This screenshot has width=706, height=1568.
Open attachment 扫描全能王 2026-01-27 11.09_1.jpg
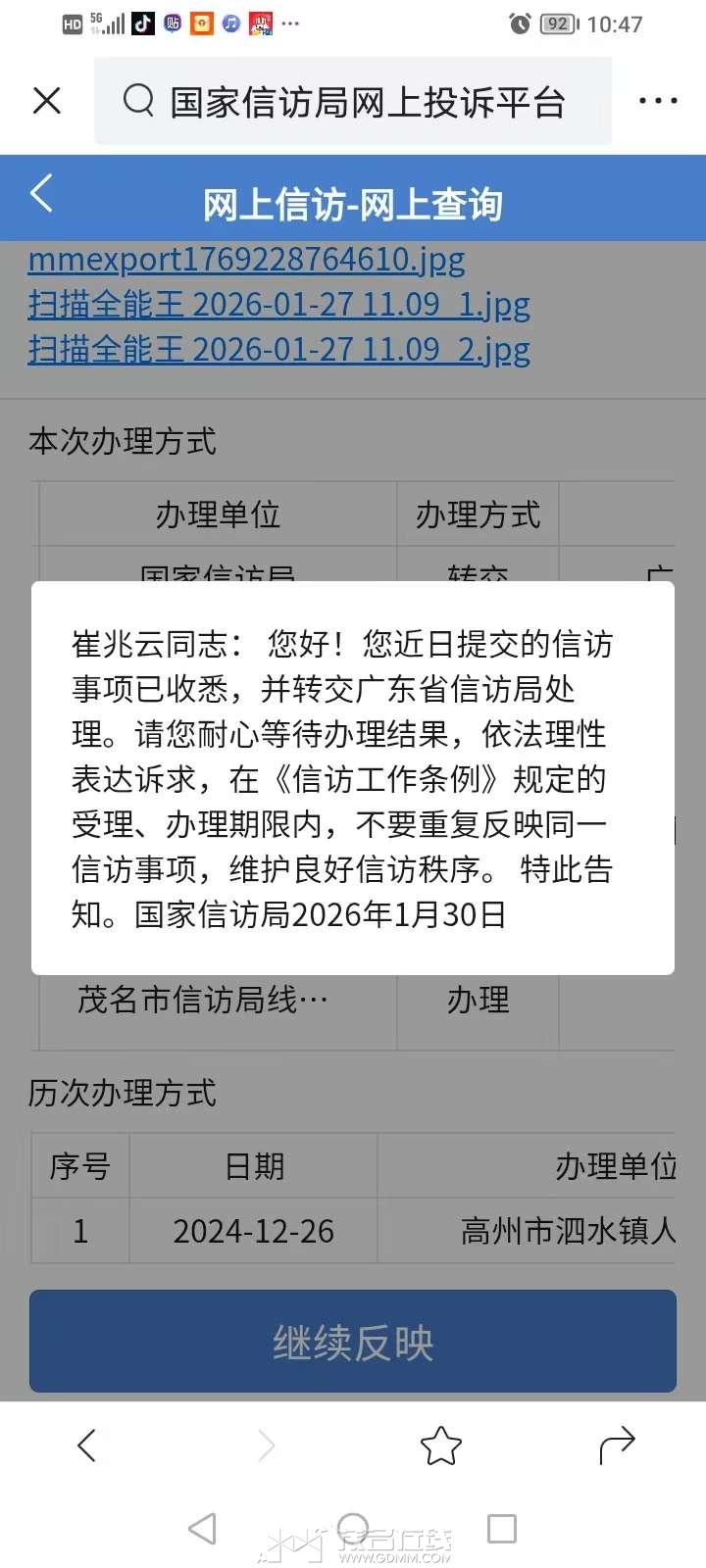coord(278,305)
